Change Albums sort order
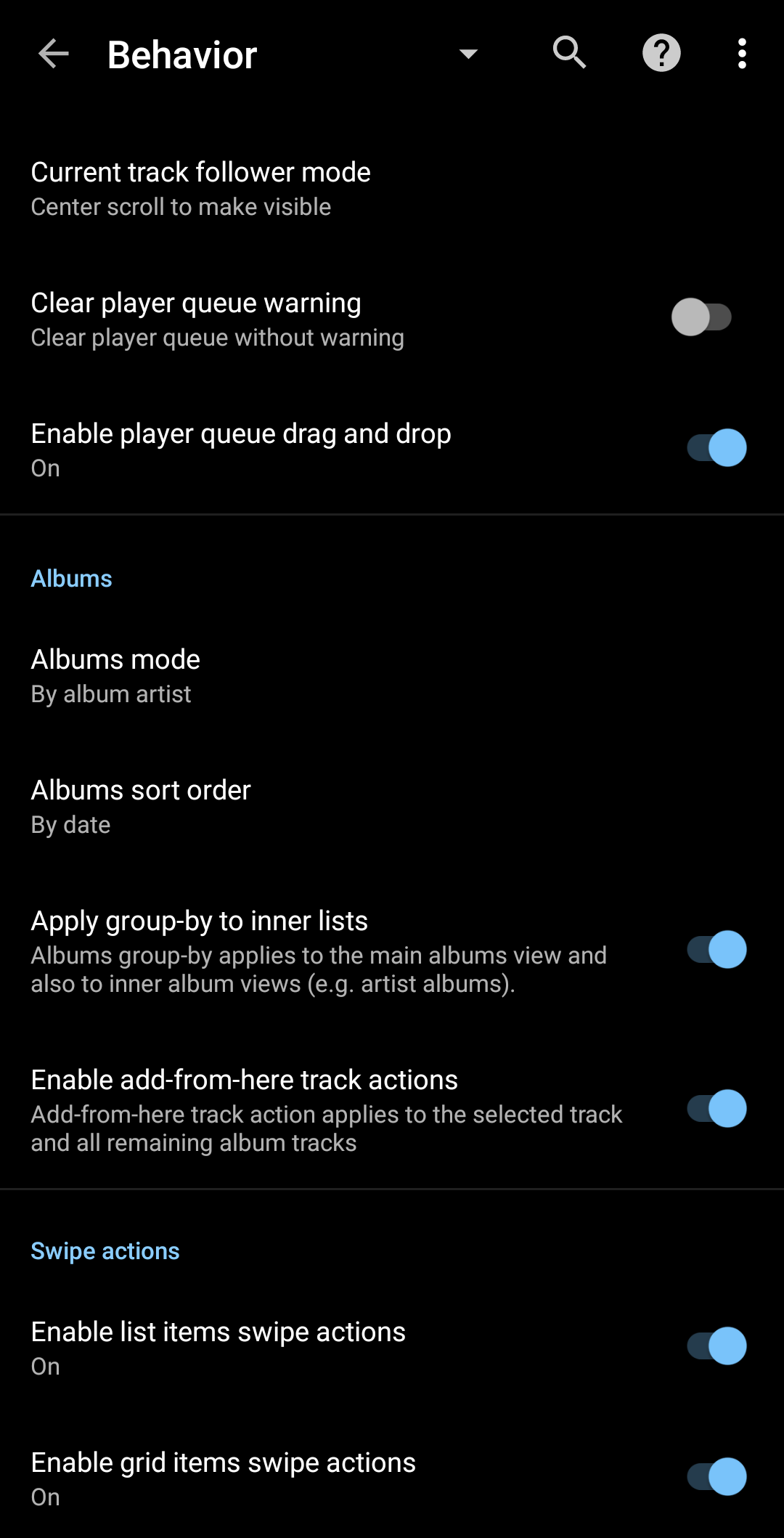The height and width of the screenshot is (1538, 784). click(141, 807)
